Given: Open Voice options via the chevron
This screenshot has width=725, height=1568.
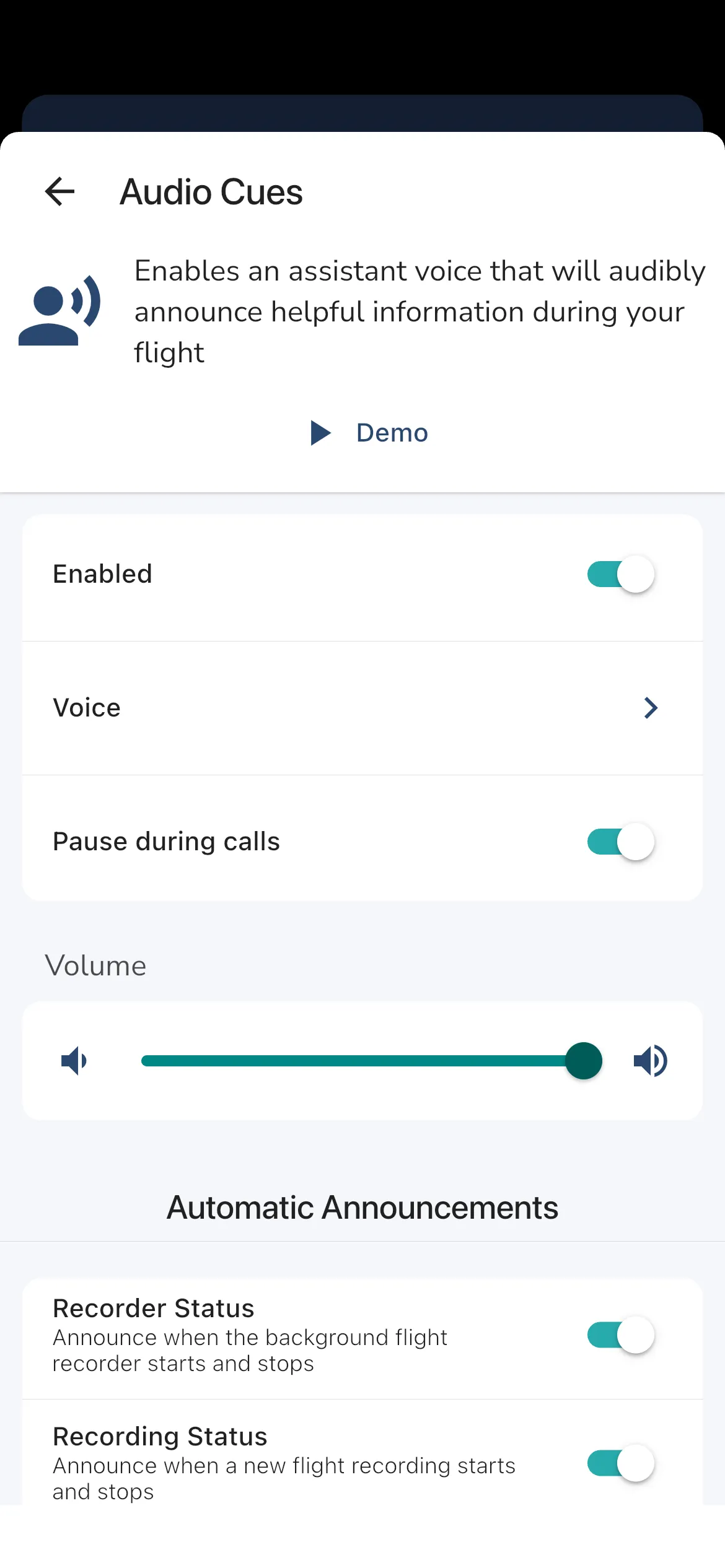Looking at the screenshot, I should coord(649,707).
